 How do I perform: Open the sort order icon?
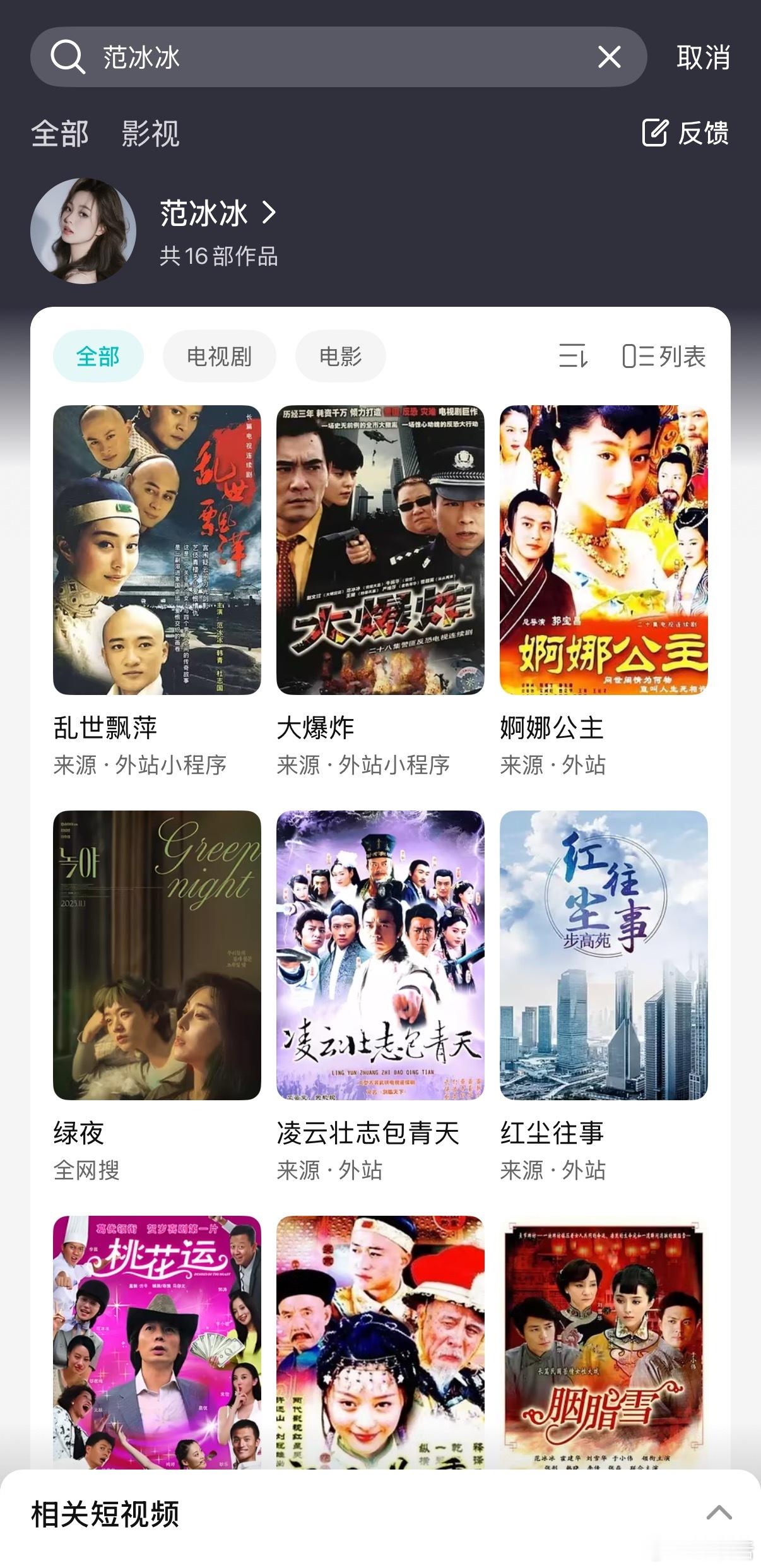(x=573, y=356)
